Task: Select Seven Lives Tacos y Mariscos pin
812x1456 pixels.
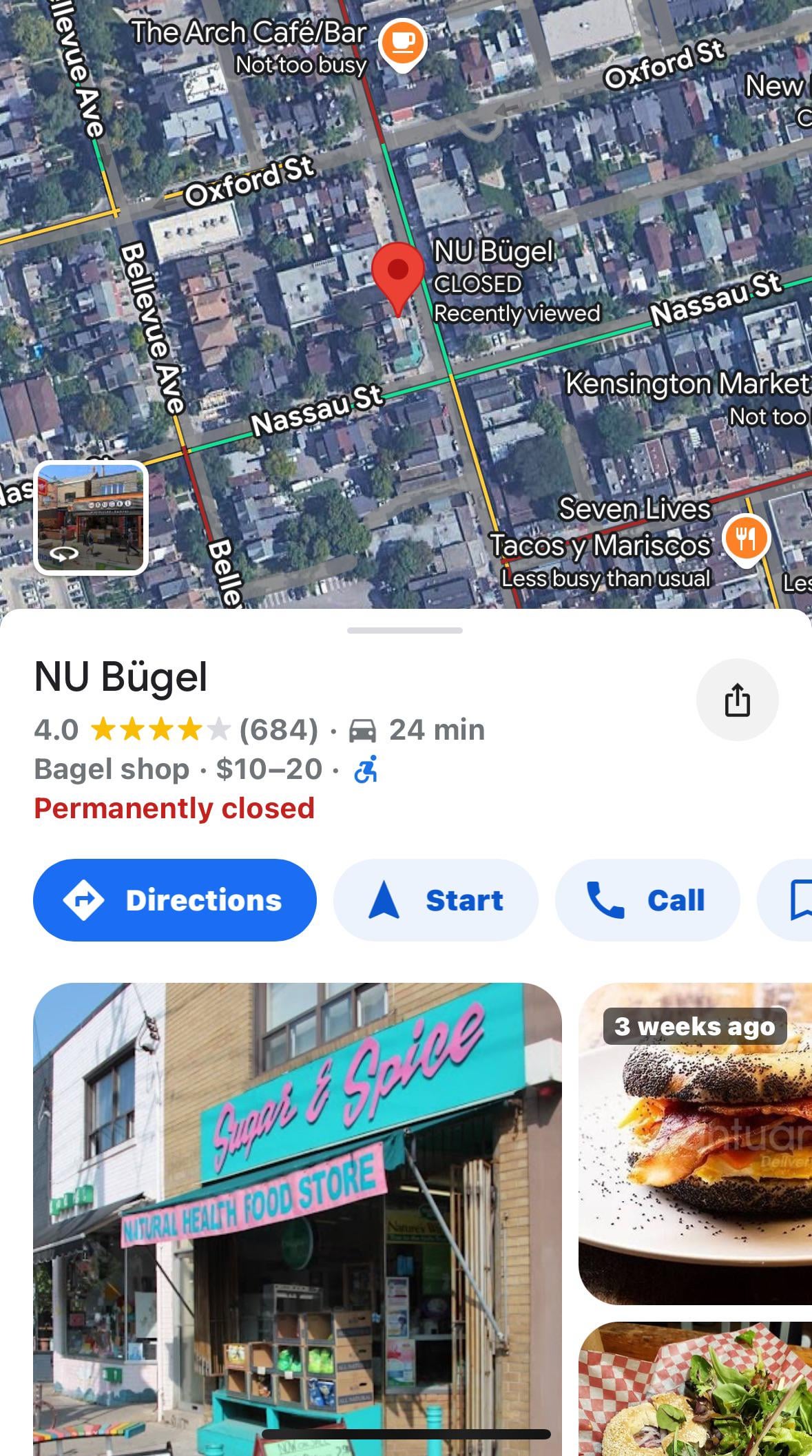Action: pyautogui.click(x=746, y=539)
